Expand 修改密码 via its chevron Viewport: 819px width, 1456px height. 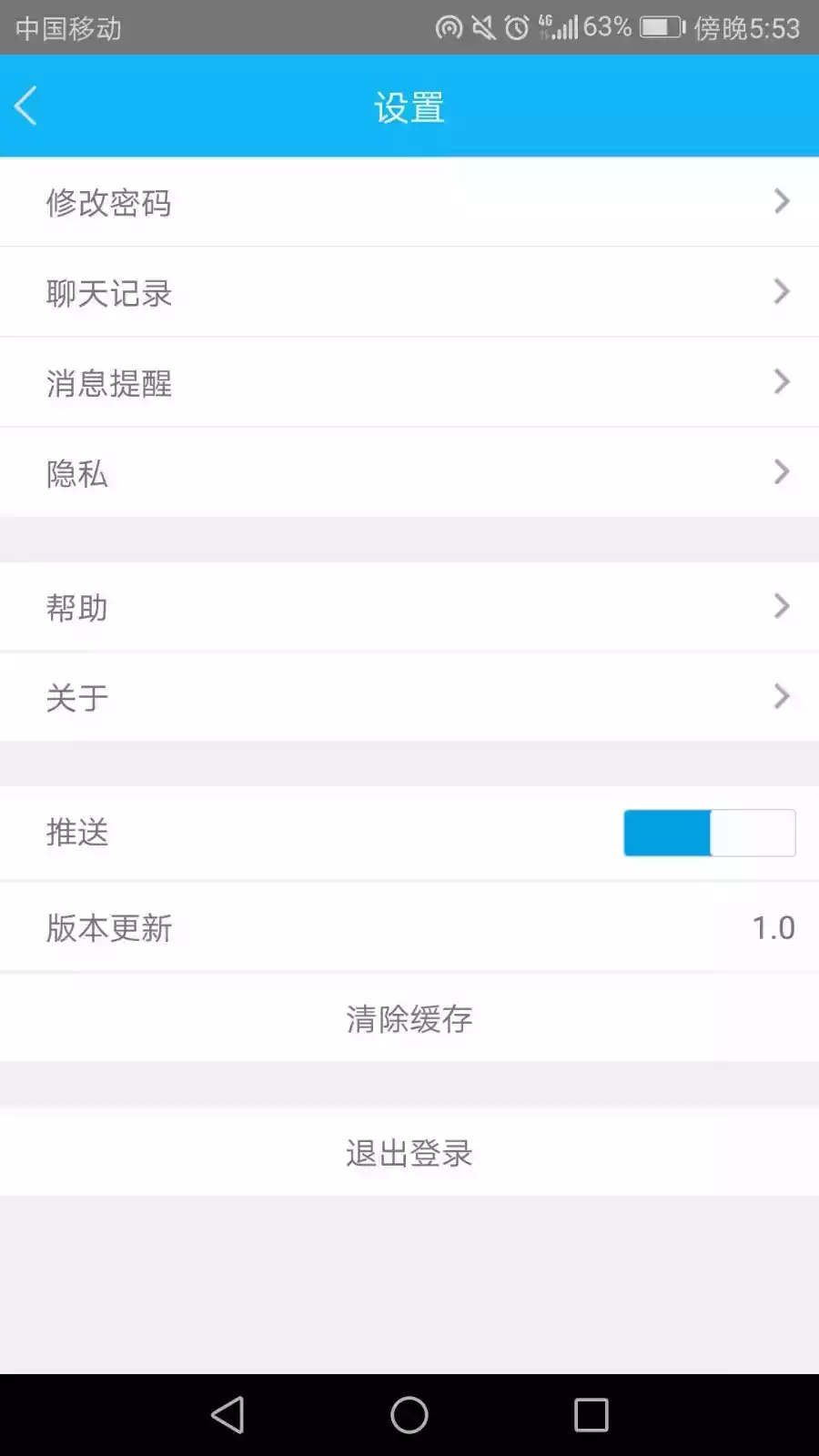pyautogui.click(x=781, y=201)
